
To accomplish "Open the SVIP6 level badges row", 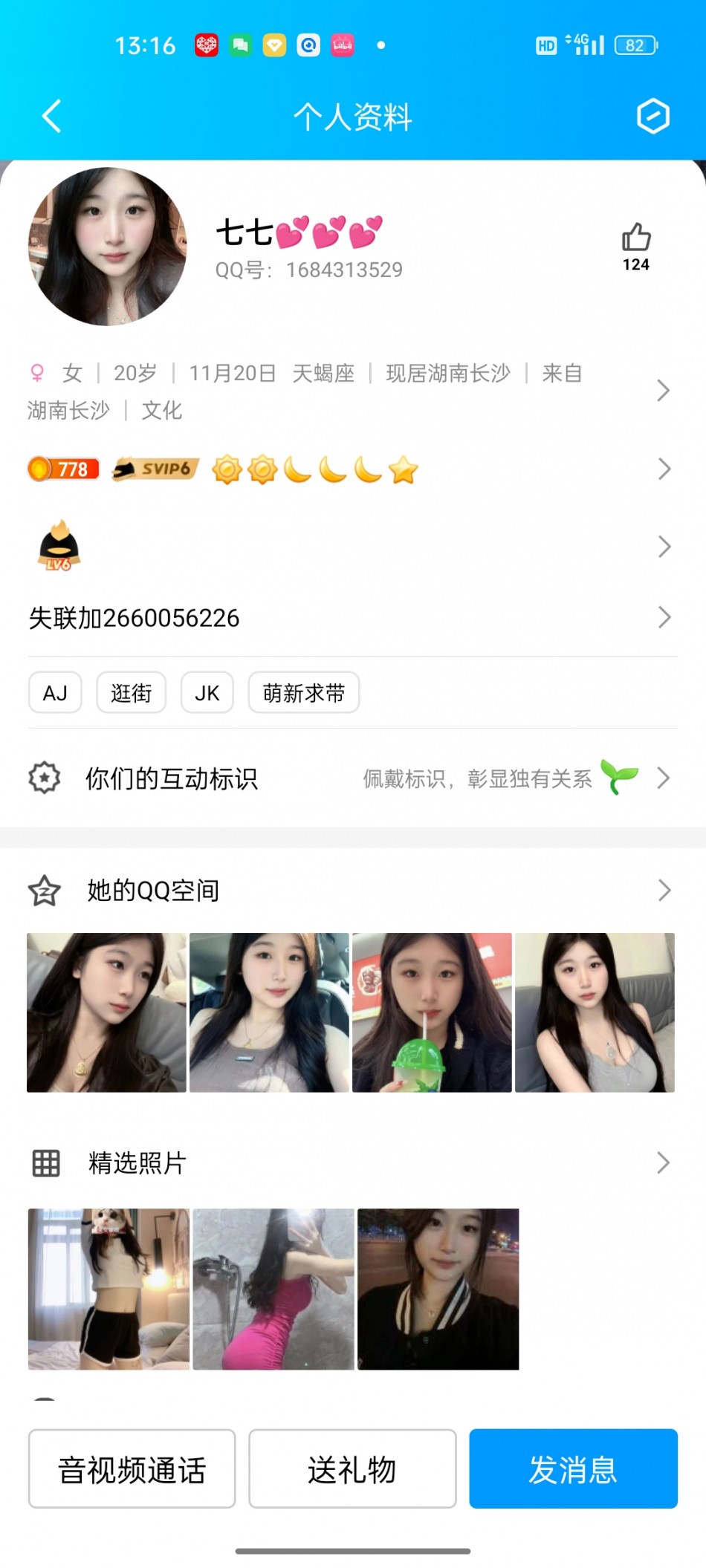I will [x=663, y=469].
